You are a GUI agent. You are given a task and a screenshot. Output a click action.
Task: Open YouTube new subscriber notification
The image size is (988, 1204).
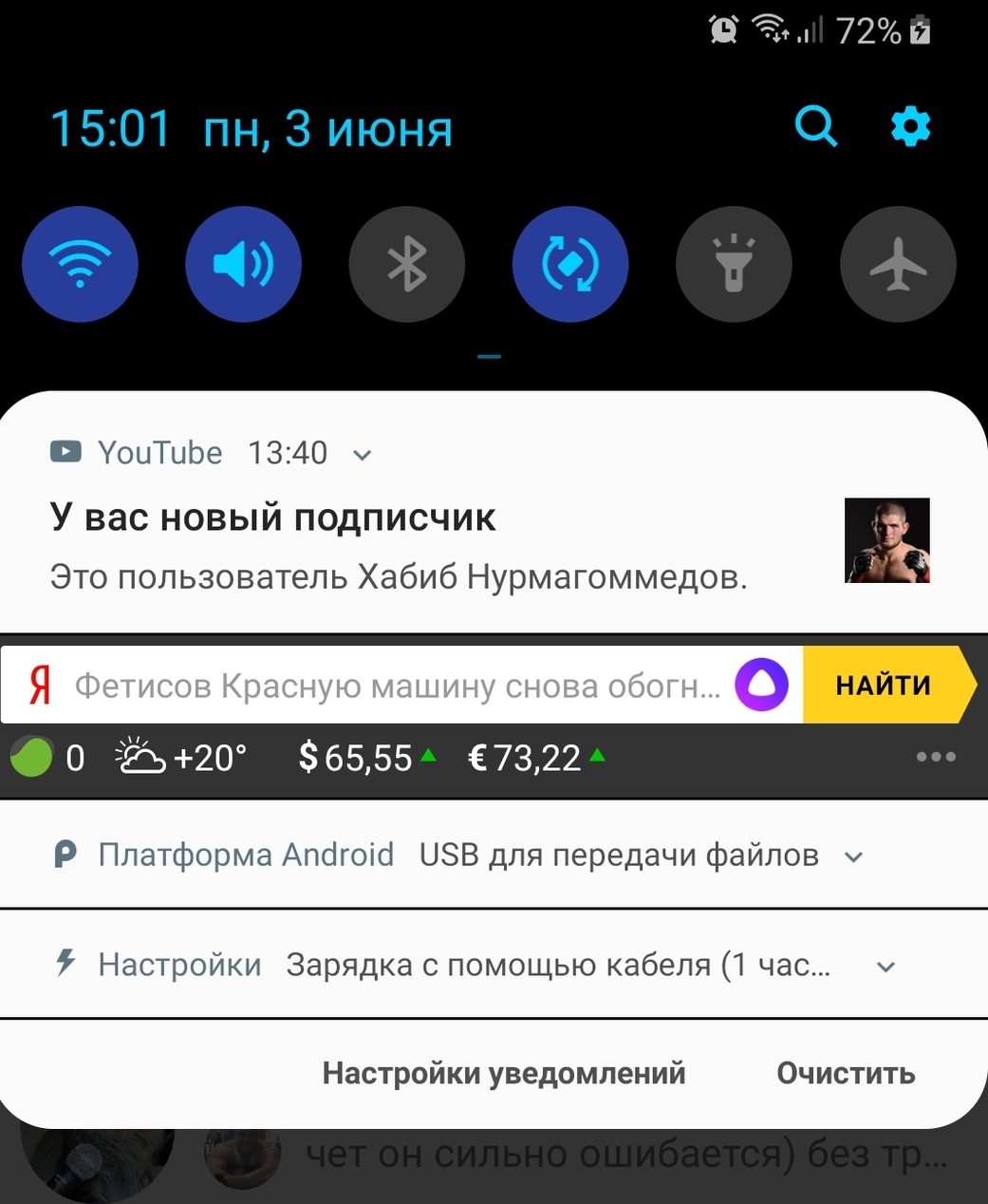[399, 546]
